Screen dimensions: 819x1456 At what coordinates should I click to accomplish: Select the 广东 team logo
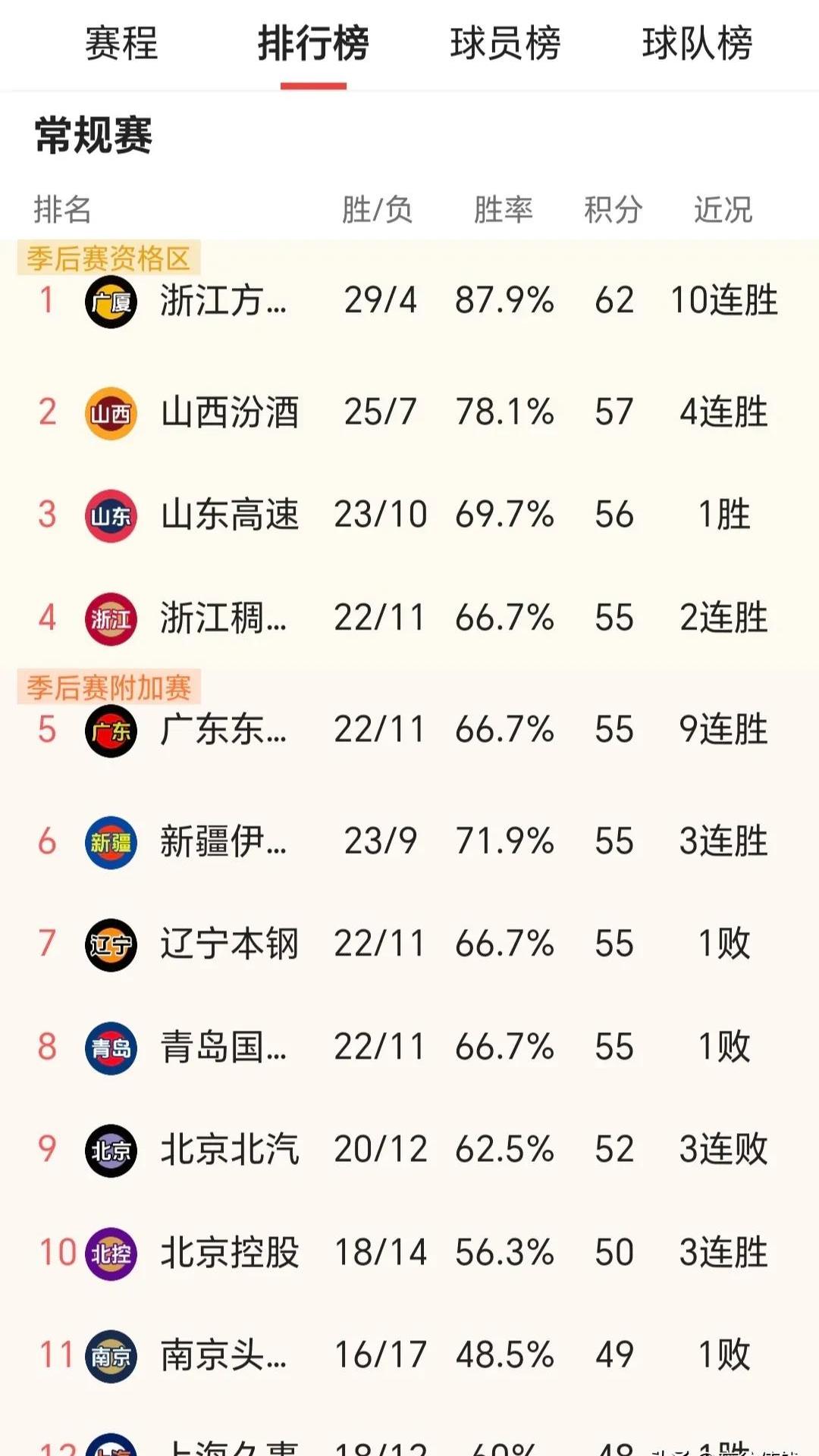(x=111, y=730)
